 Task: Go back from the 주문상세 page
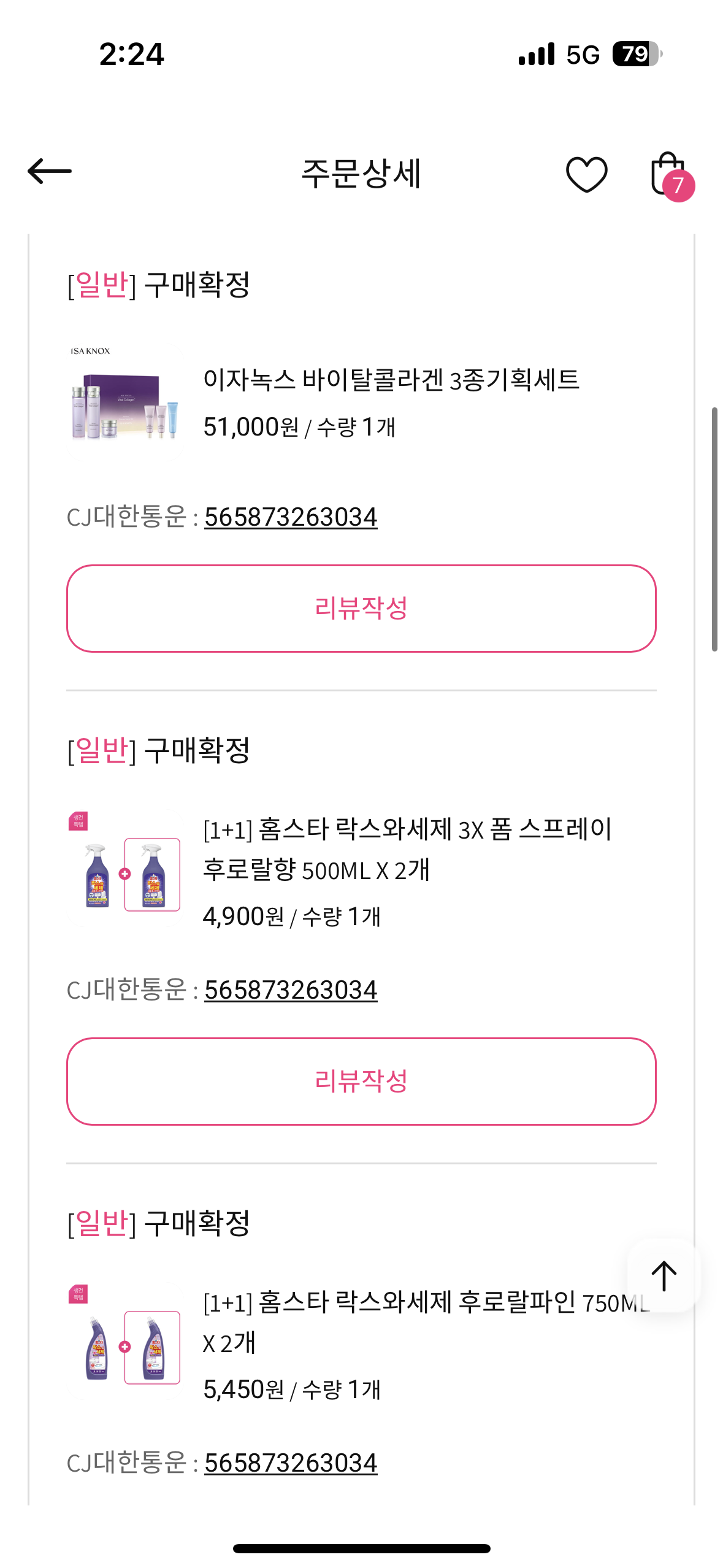coord(50,171)
